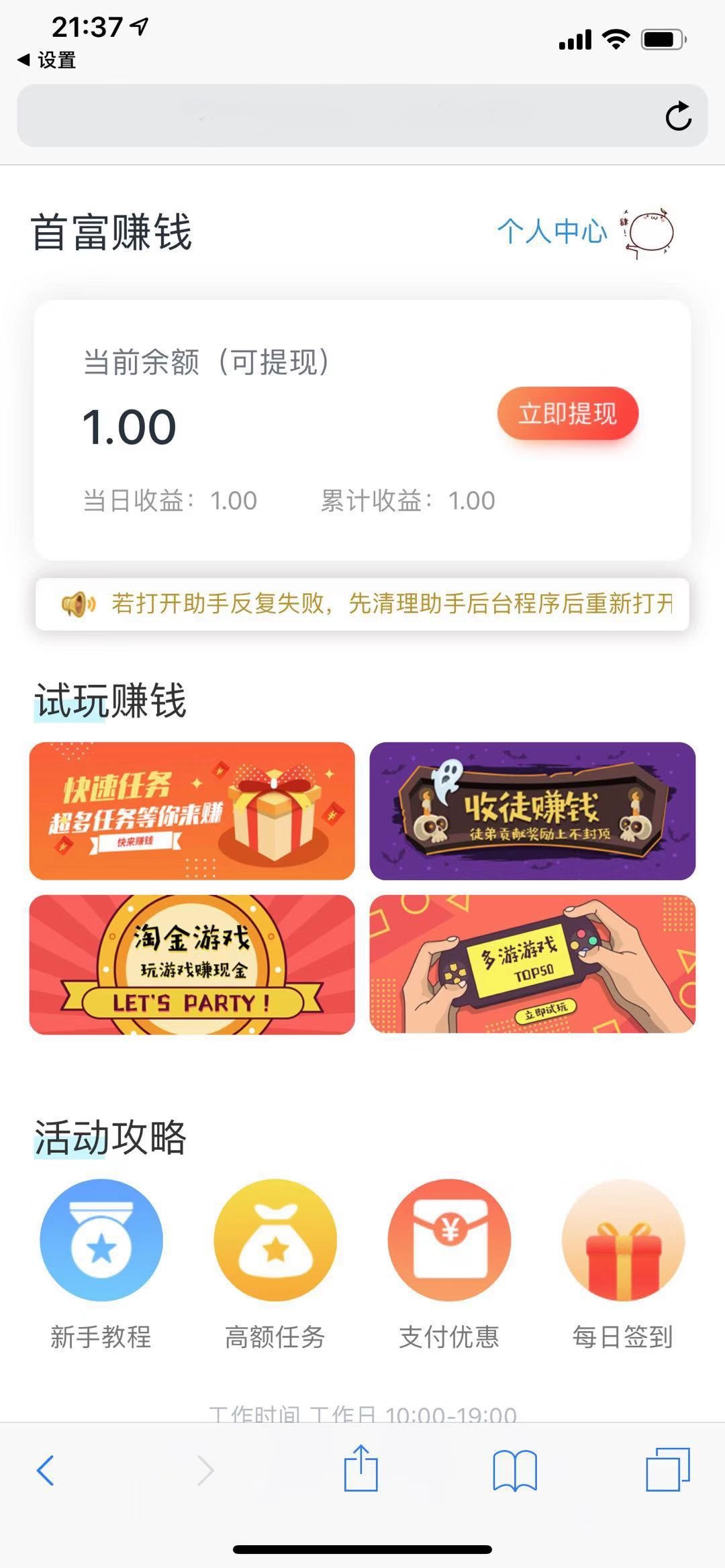
Task: Open the 每日签到 gift icon
Action: (x=624, y=1241)
